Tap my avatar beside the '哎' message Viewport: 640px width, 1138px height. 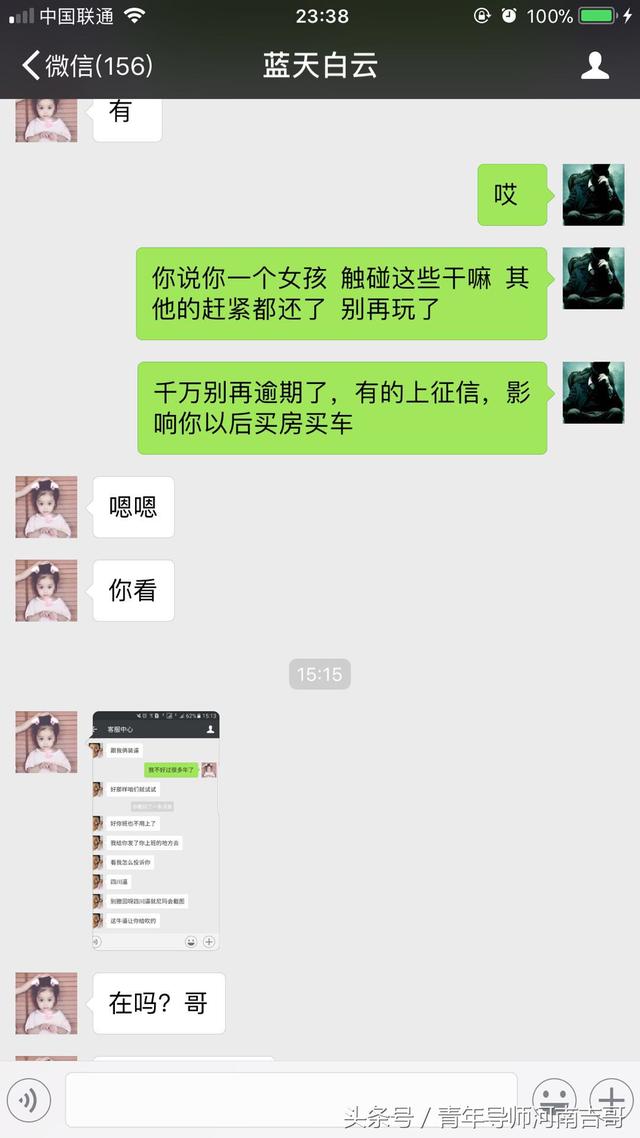point(593,195)
